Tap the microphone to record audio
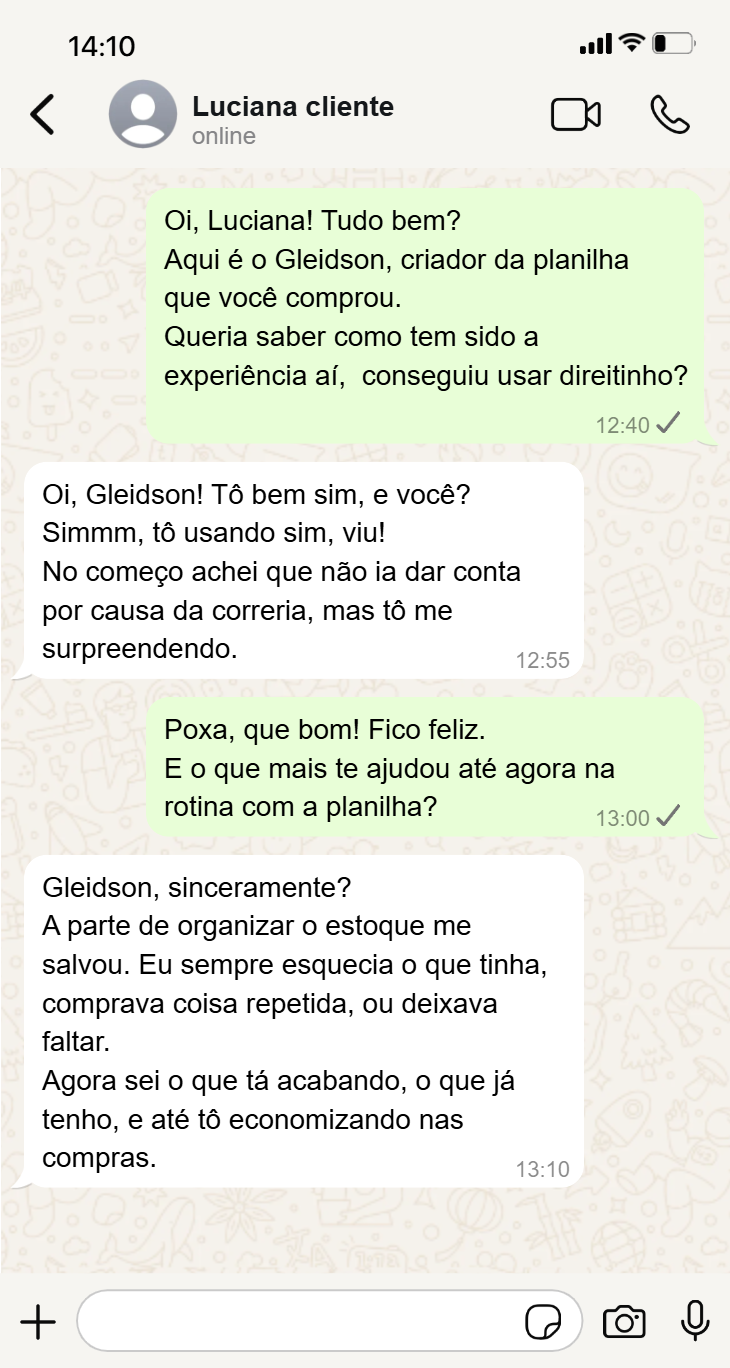The width and height of the screenshot is (730, 1368). 695,1322
